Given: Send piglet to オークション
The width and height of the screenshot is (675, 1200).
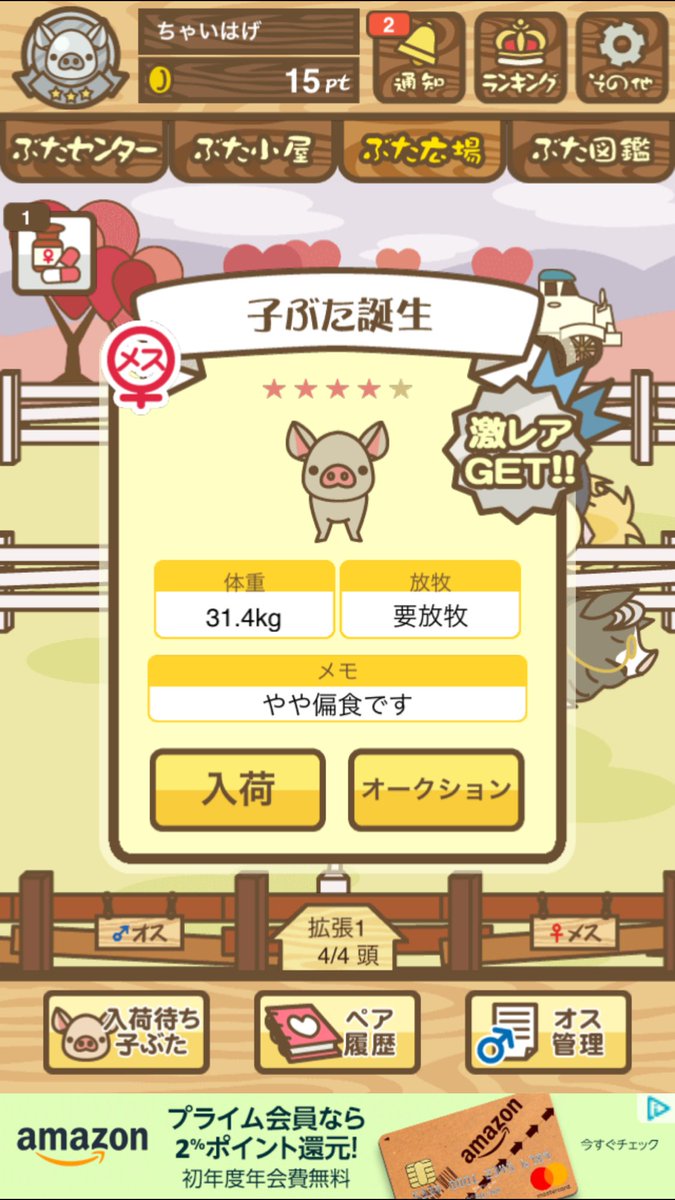Looking at the screenshot, I should (436, 789).
